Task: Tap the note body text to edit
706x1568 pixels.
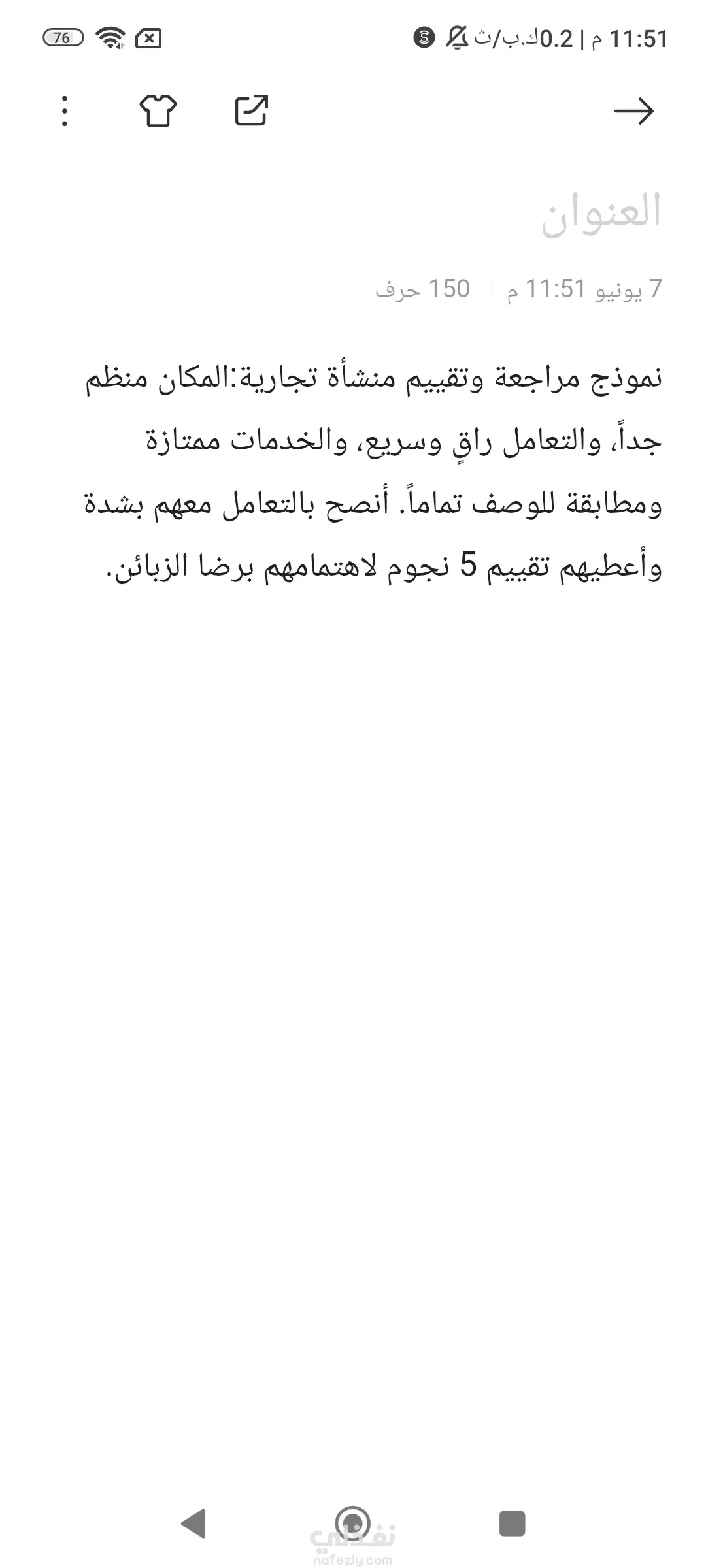Action: pyautogui.click(x=373, y=472)
